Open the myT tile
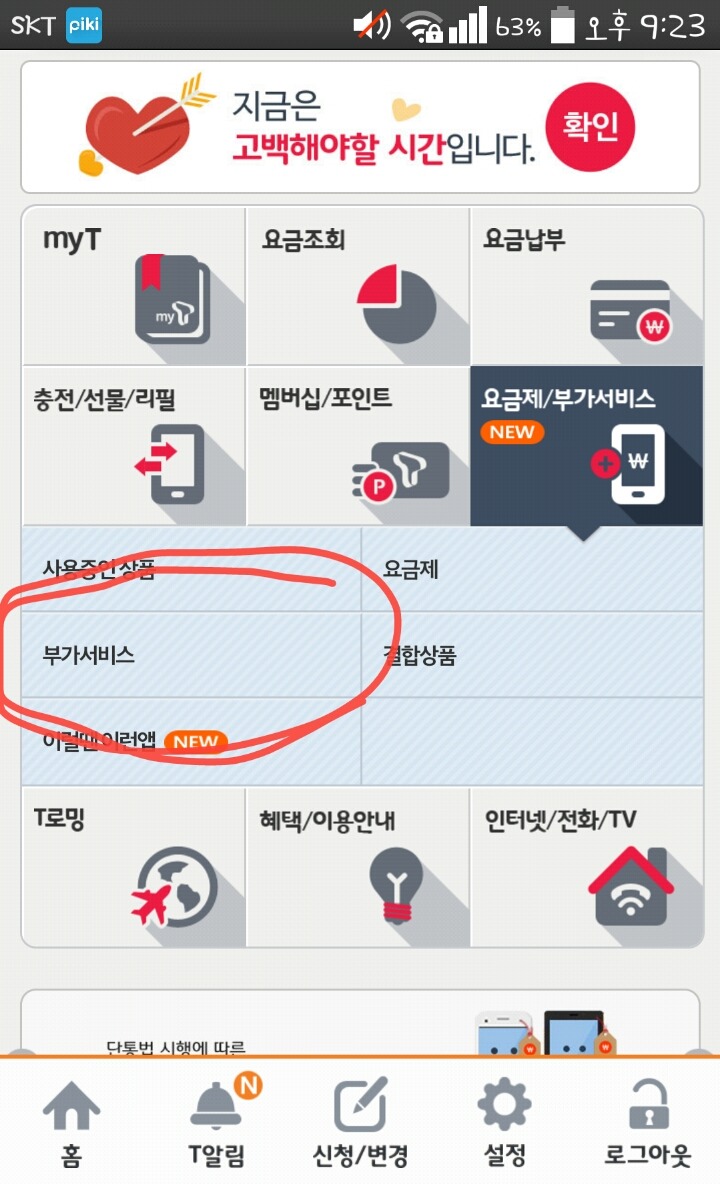720x1184 pixels. coord(133,287)
